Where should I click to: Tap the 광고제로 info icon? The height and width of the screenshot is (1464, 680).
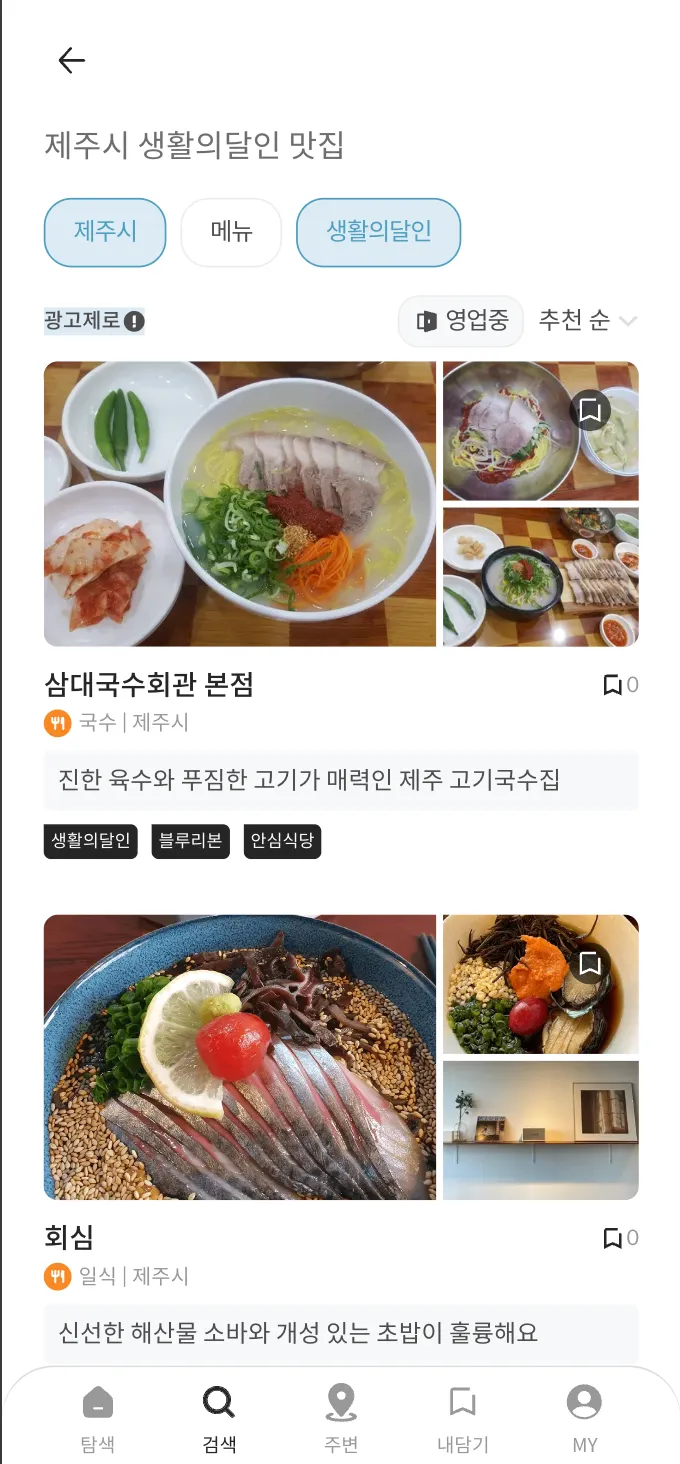[x=134, y=321]
